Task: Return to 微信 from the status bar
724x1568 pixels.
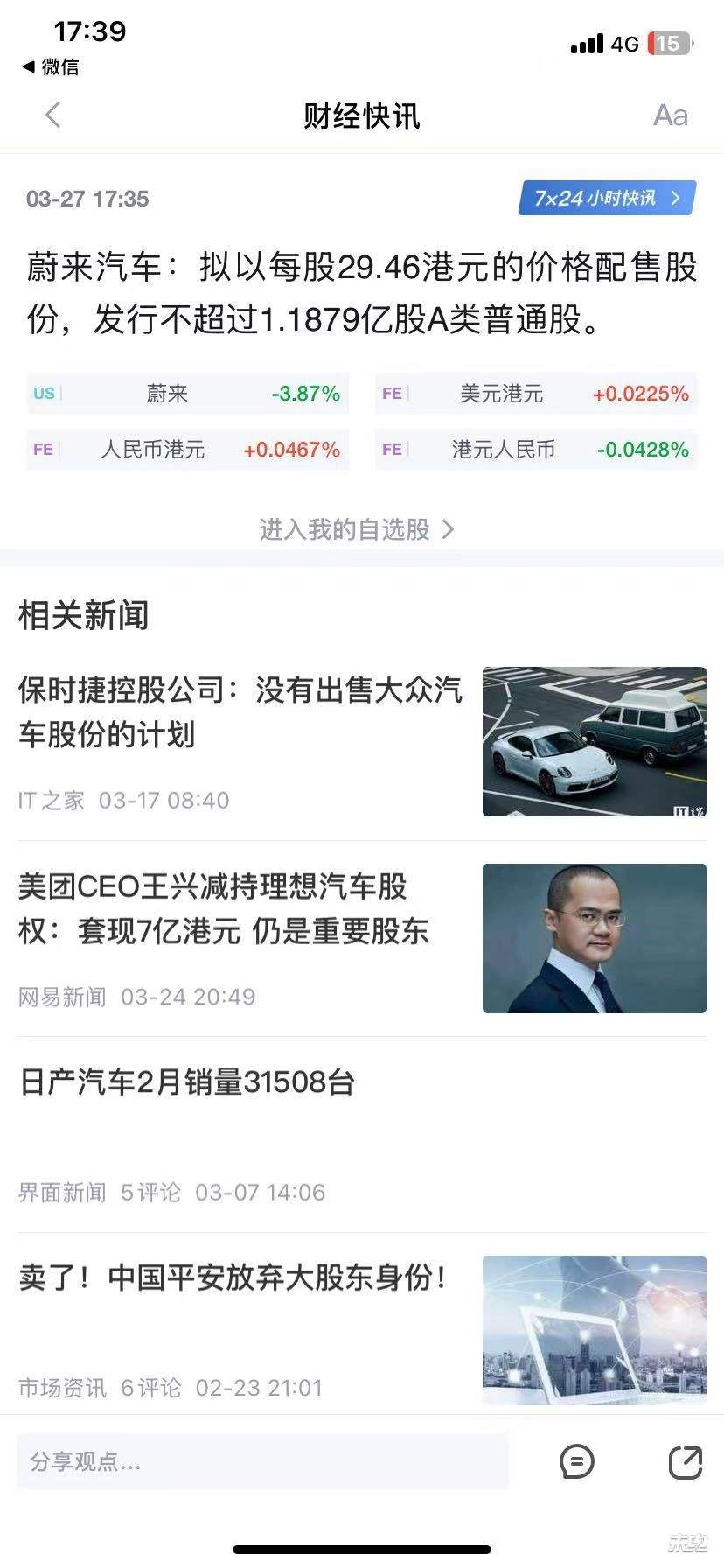Action: 51,66
